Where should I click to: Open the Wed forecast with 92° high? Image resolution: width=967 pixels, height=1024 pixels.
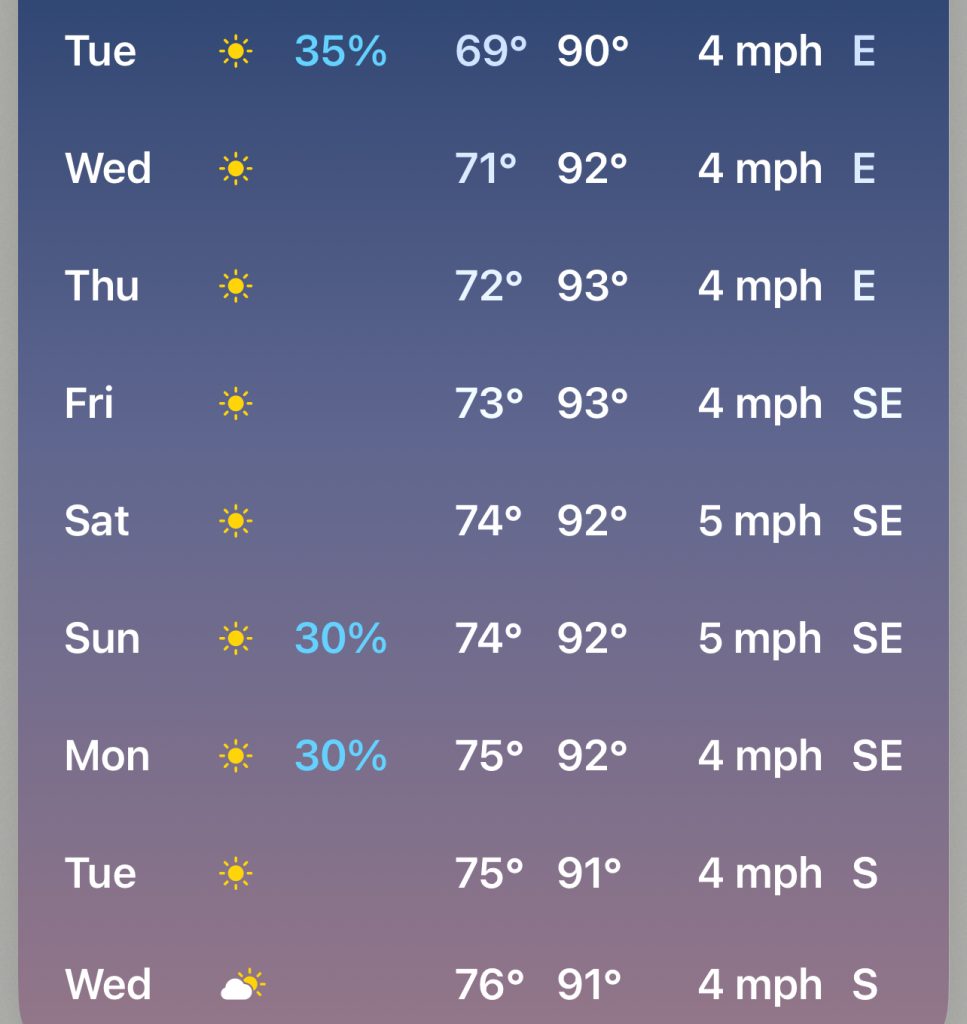click(483, 169)
